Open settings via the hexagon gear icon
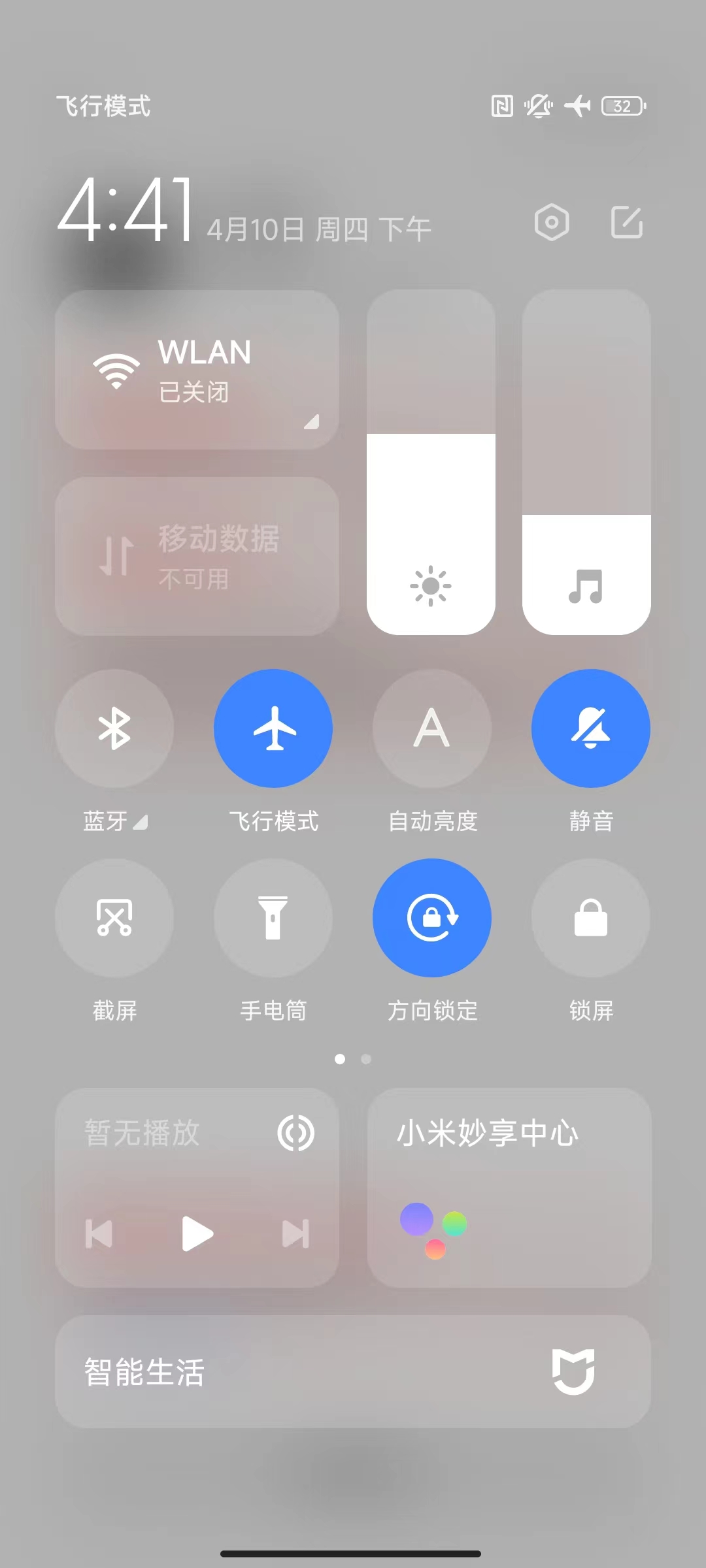 [552, 222]
